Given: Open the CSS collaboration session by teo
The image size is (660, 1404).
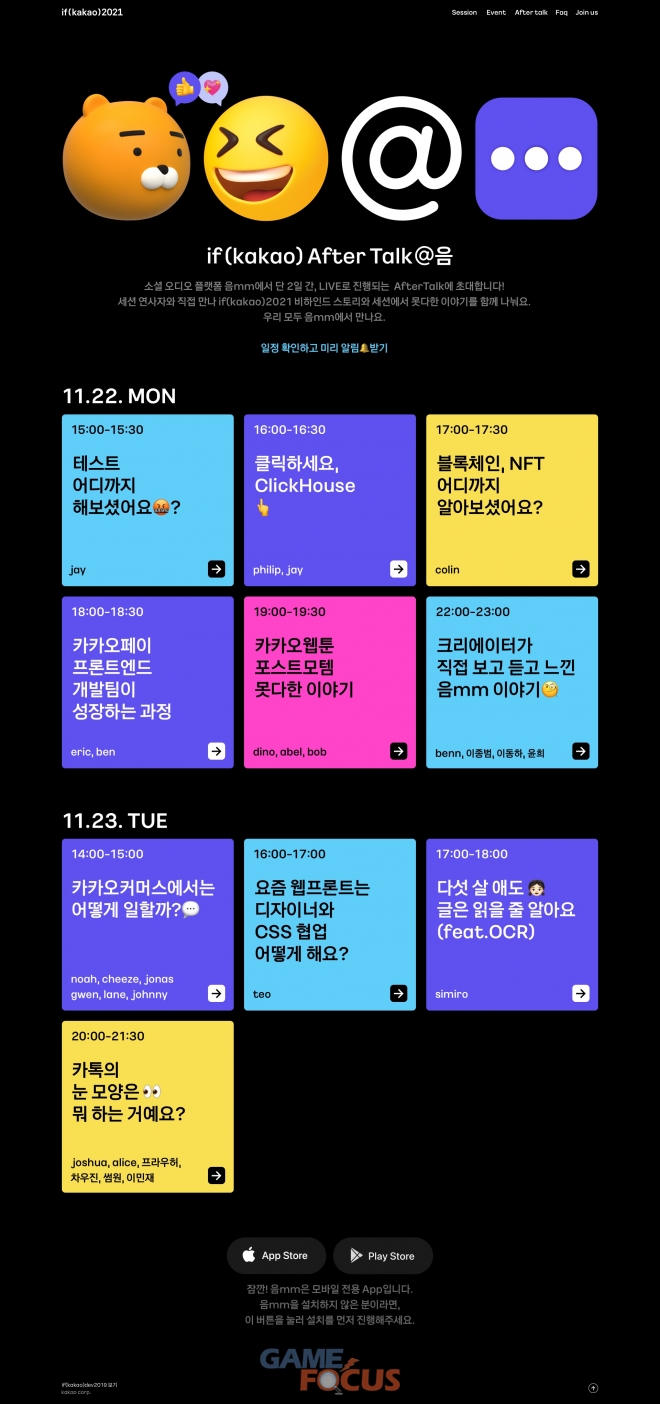Looking at the screenshot, I should (330, 924).
